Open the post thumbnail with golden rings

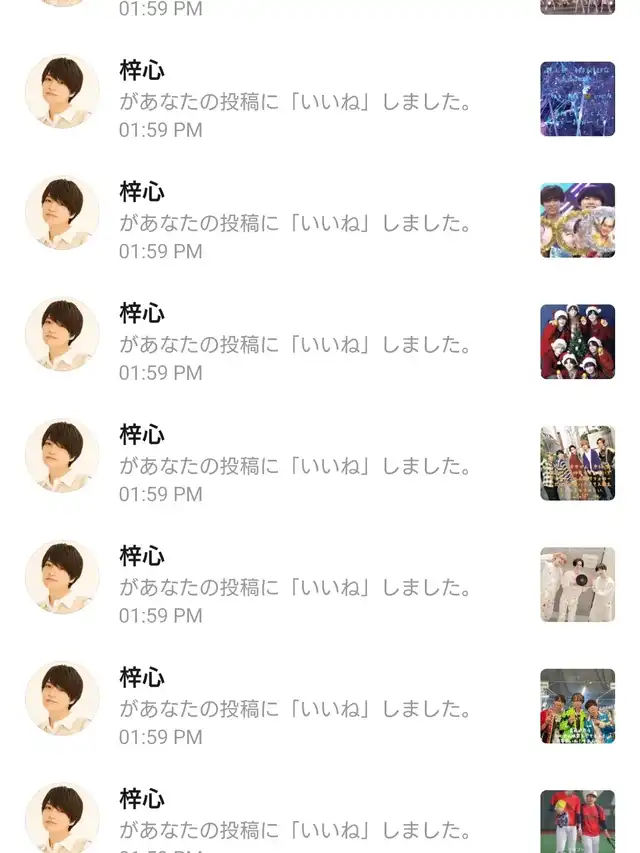click(x=577, y=220)
